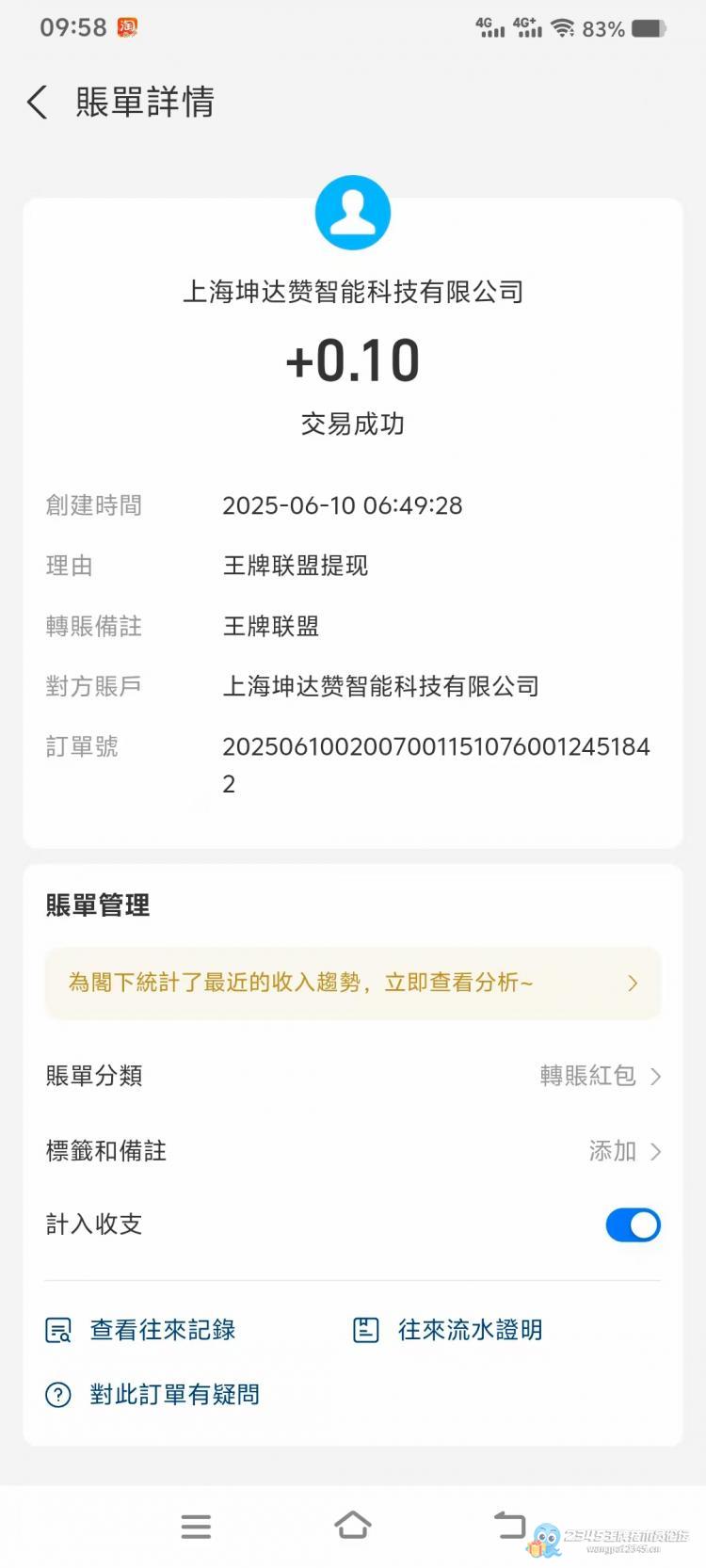Open the income trend analysis banner
Screen dimensions: 706x1568
(353, 983)
